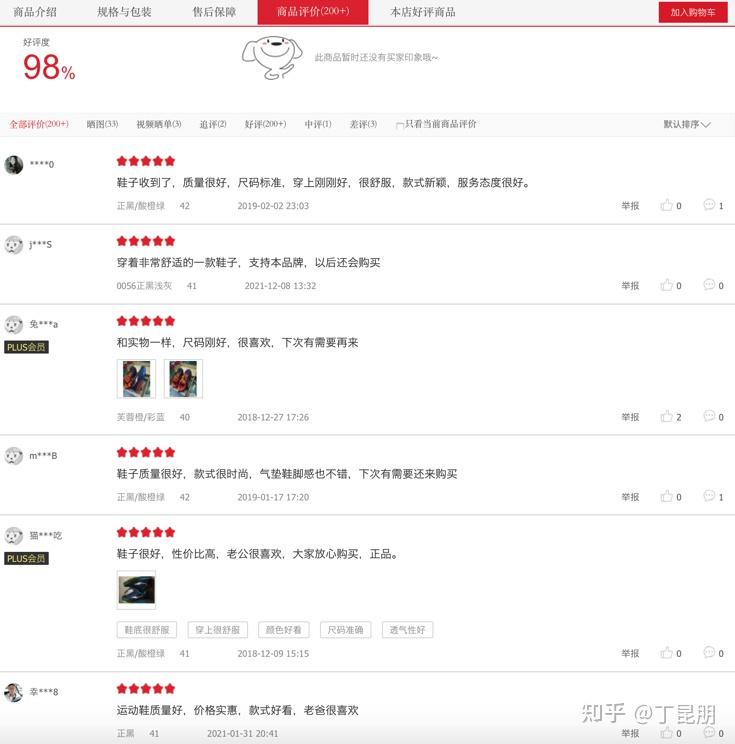The height and width of the screenshot is (744, 735).
Task: Open the 规格与包装 tab
Action: click(x=124, y=12)
